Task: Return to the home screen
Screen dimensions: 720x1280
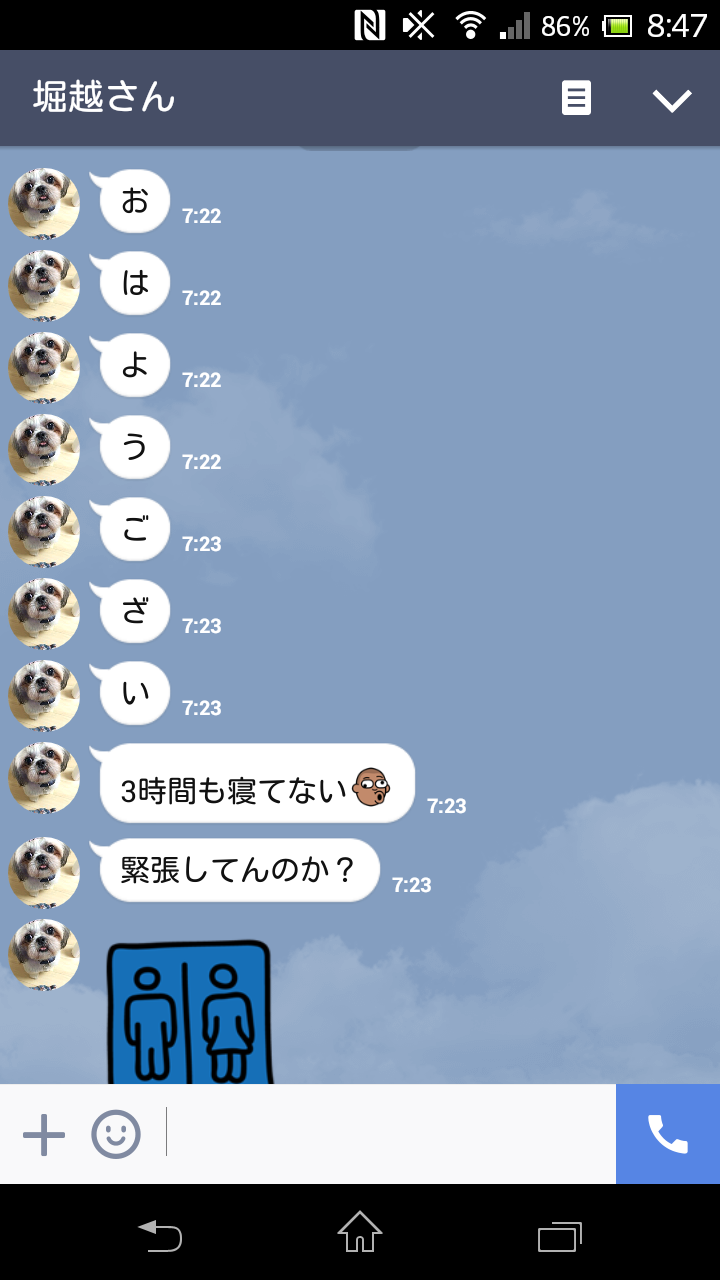Action: click(360, 1233)
